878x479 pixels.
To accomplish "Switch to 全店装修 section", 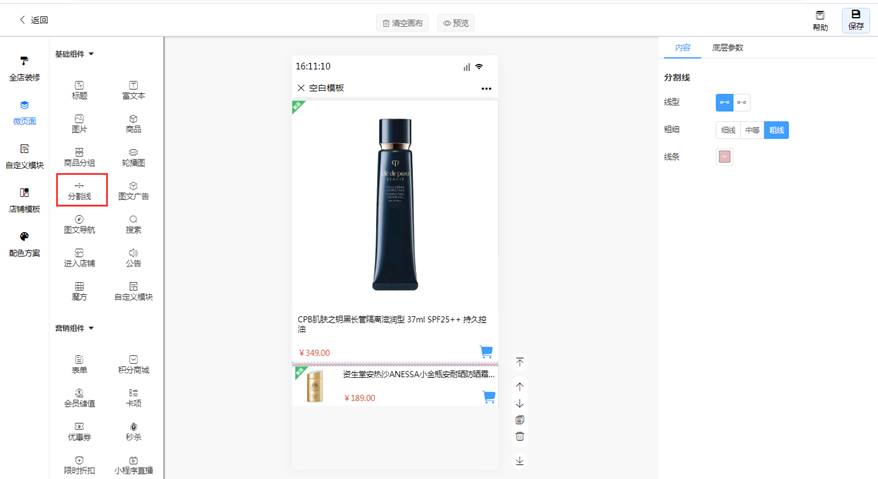I will 24,69.
